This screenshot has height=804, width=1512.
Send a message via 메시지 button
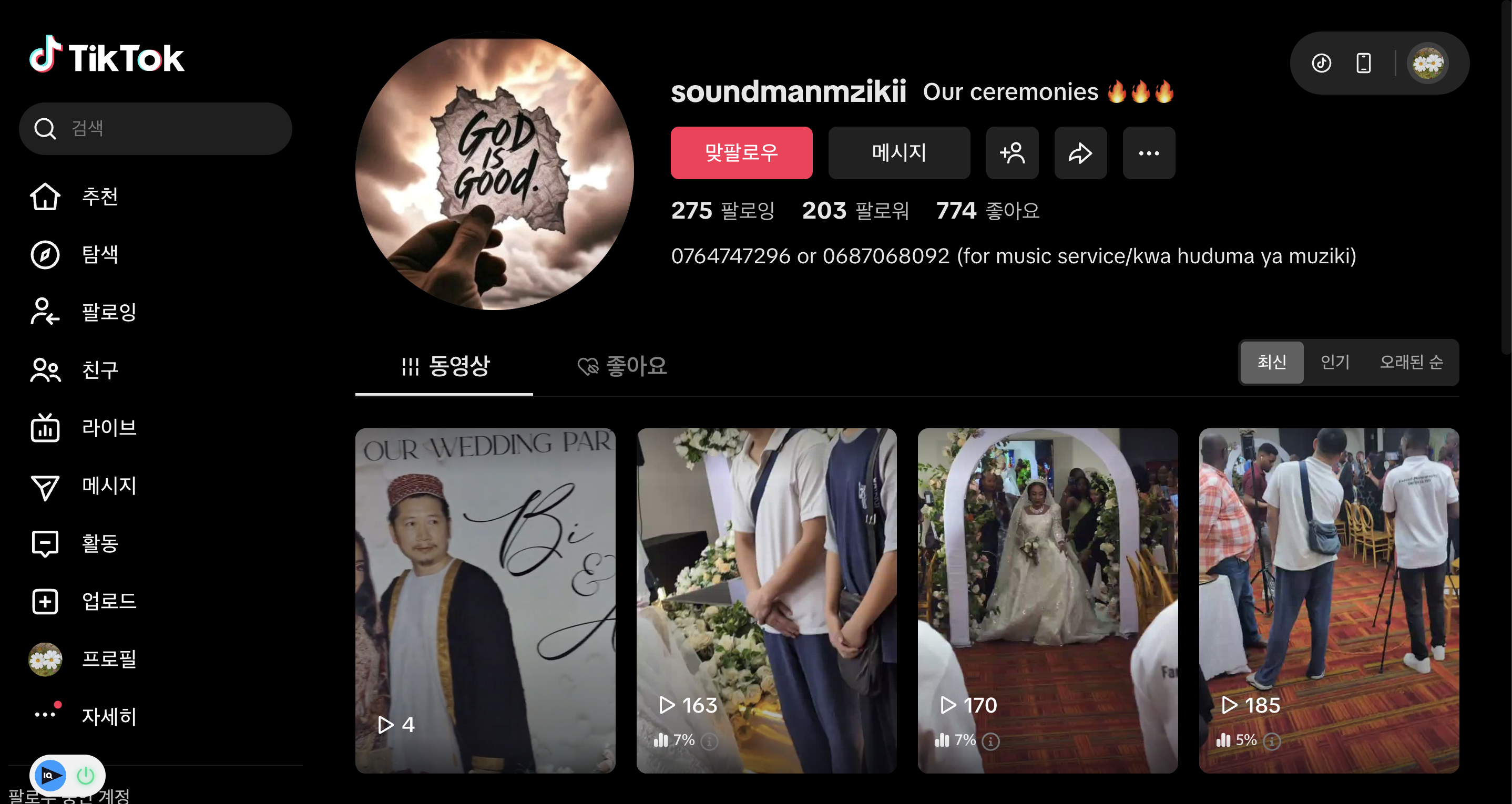[898, 153]
